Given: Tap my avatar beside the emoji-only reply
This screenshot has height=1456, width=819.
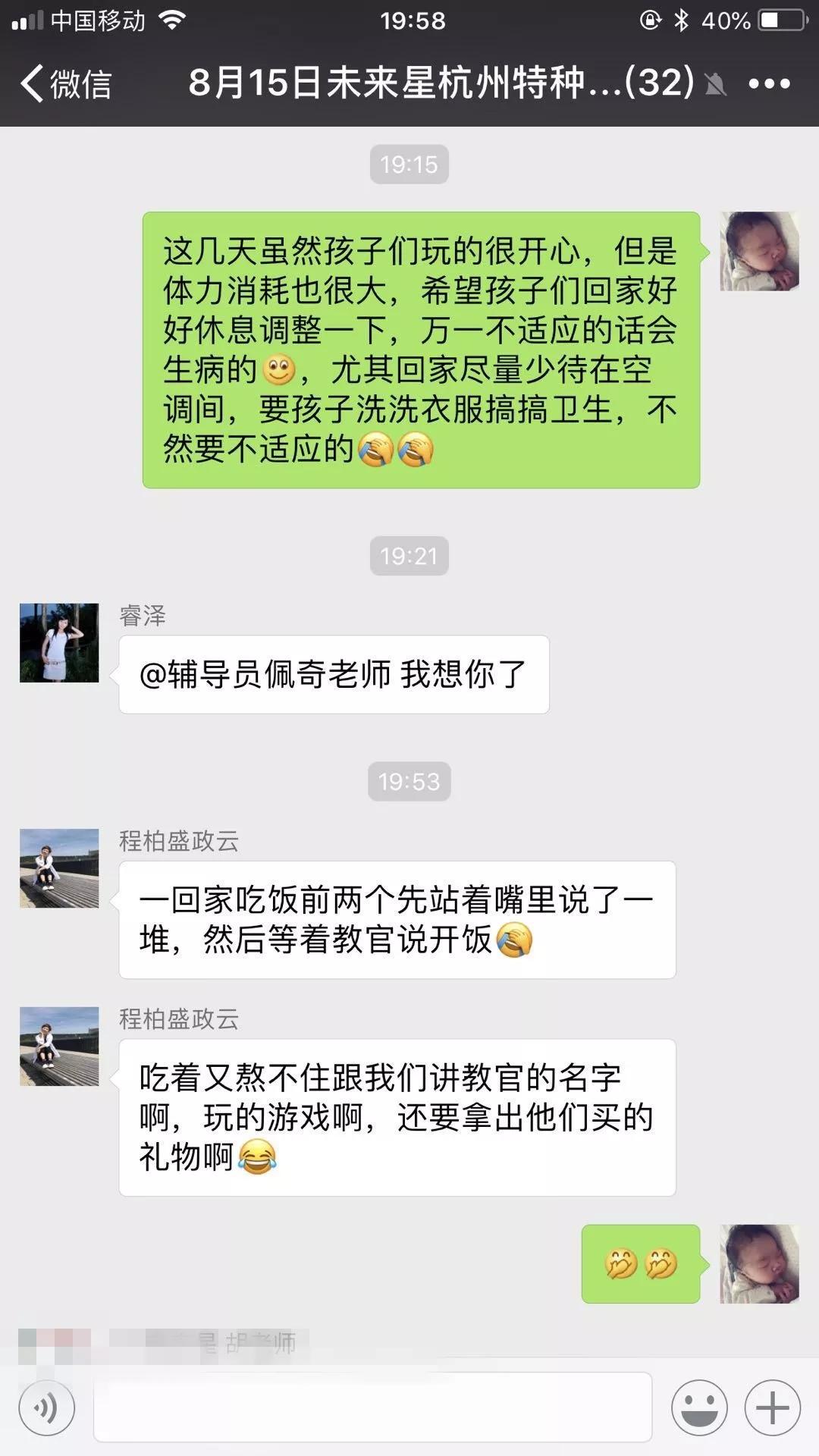Looking at the screenshot, I should 759,1263.
